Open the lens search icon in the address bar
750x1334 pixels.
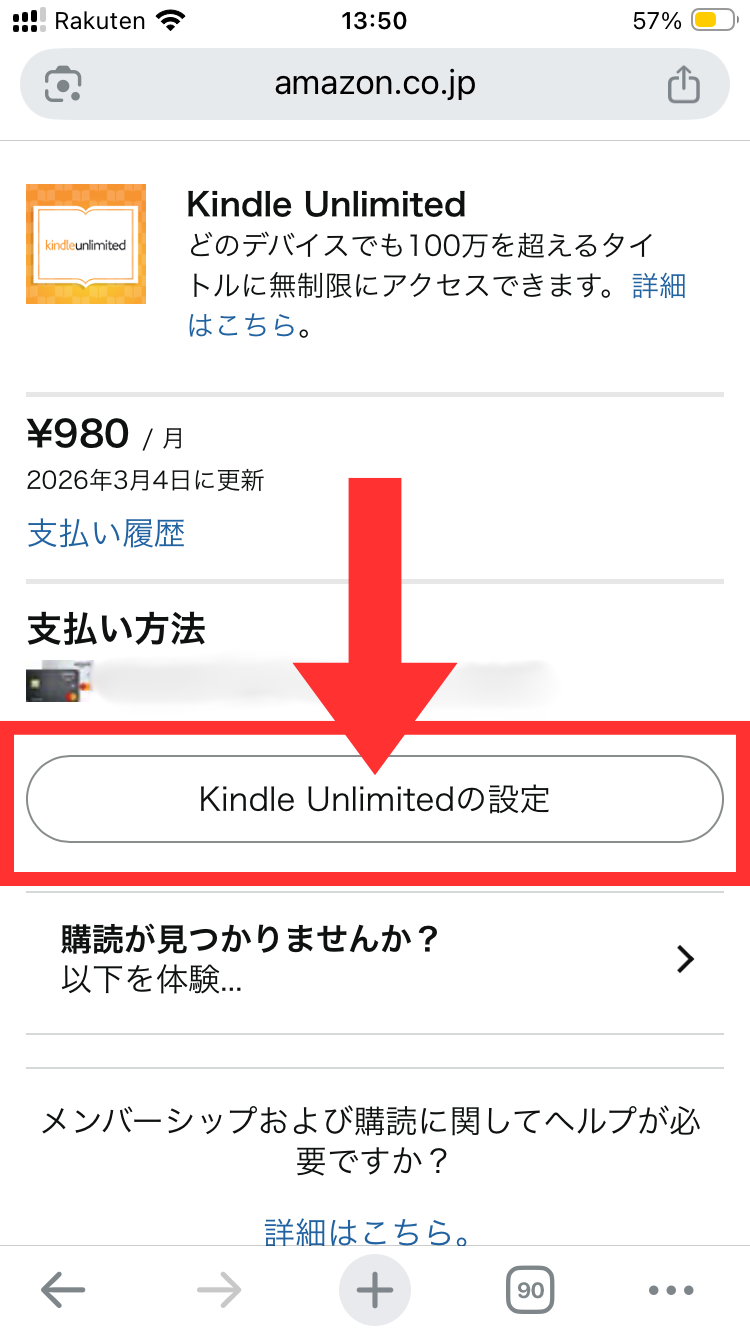click(x=63, y=84)
